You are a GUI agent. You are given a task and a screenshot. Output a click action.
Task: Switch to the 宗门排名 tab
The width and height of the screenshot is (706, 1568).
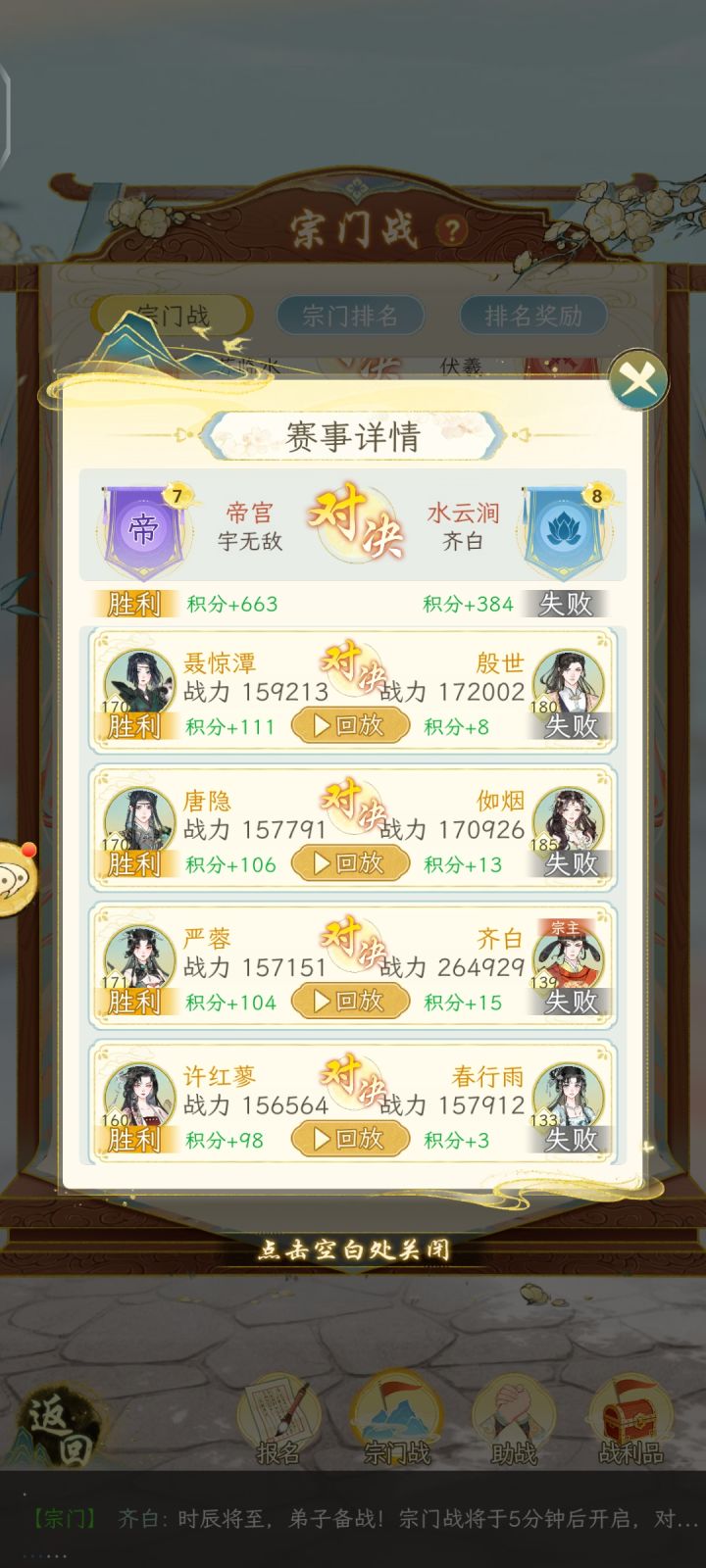coord(352,316)
